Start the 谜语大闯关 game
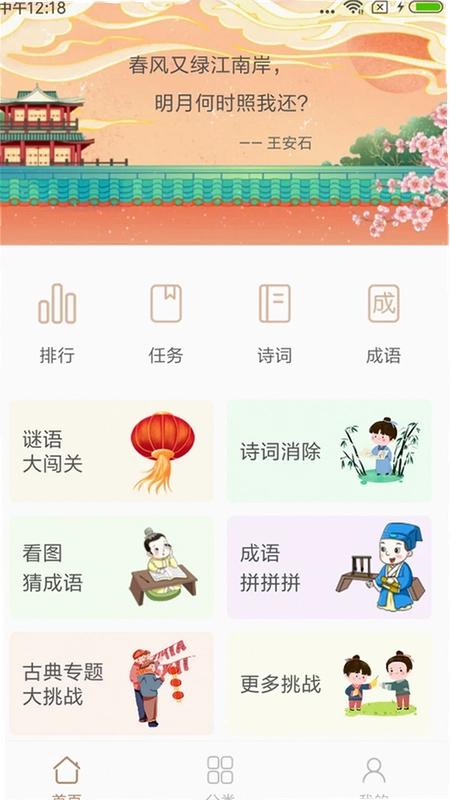 [x=112, y=451]
